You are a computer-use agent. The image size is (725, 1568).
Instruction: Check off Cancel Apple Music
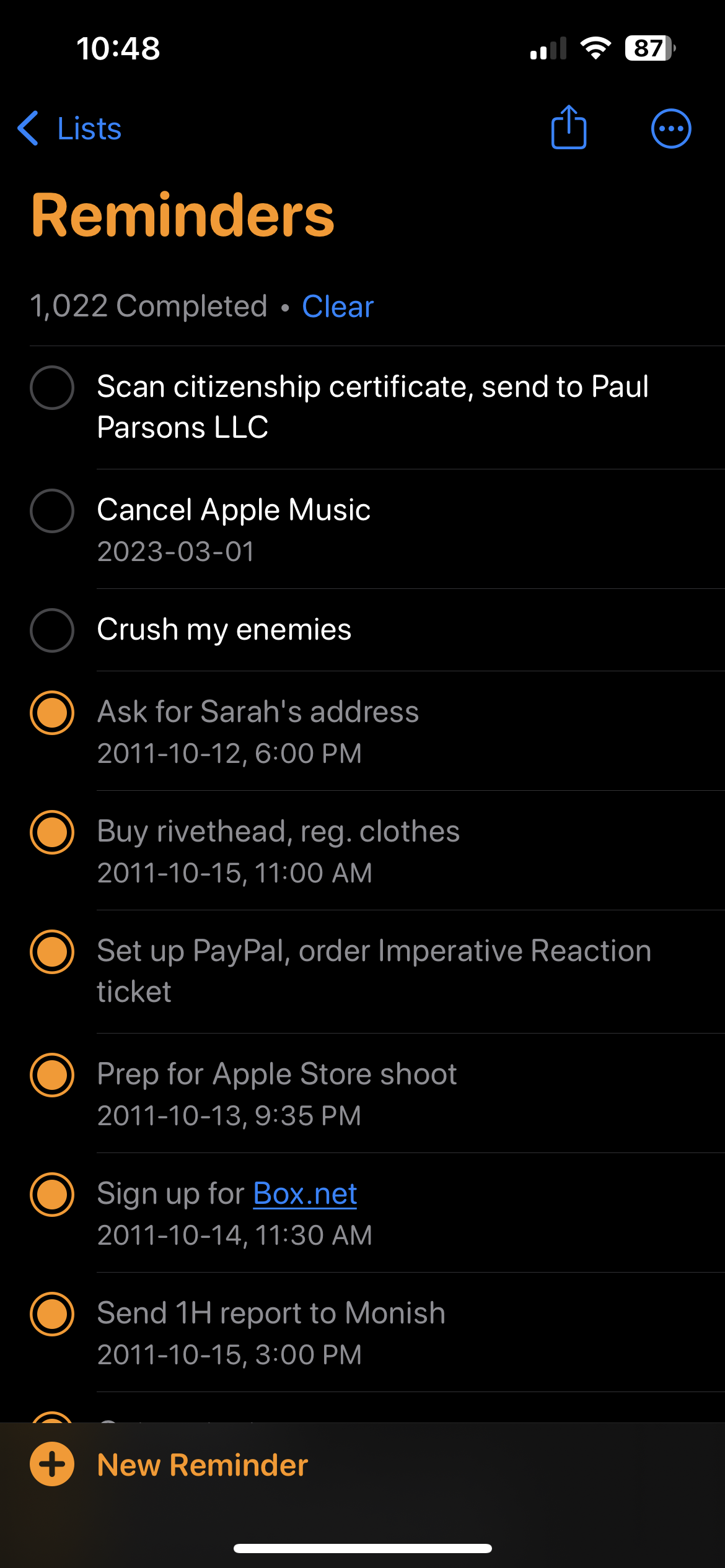52,511
